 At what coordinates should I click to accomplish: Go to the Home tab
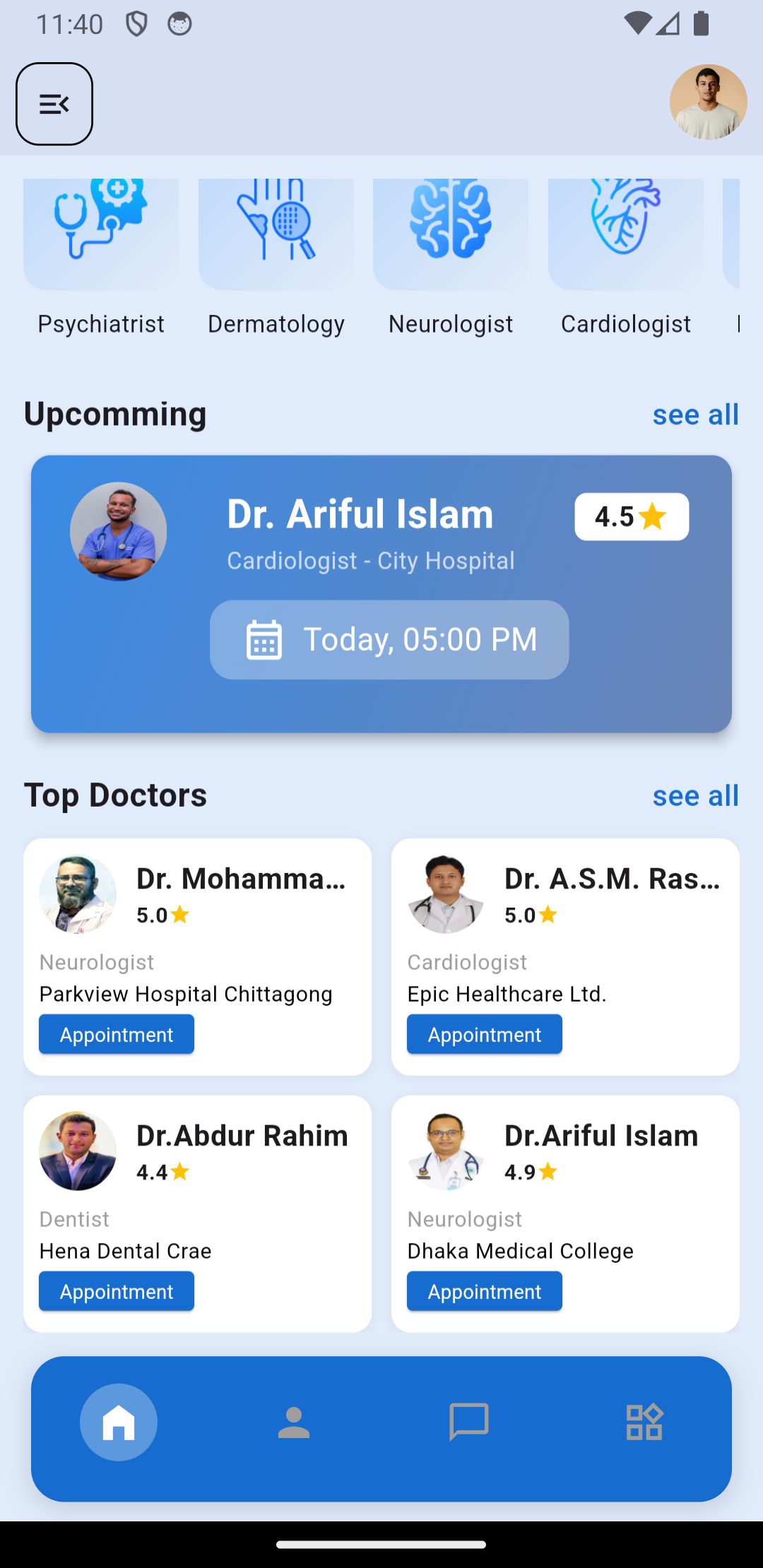(119, 1422)
